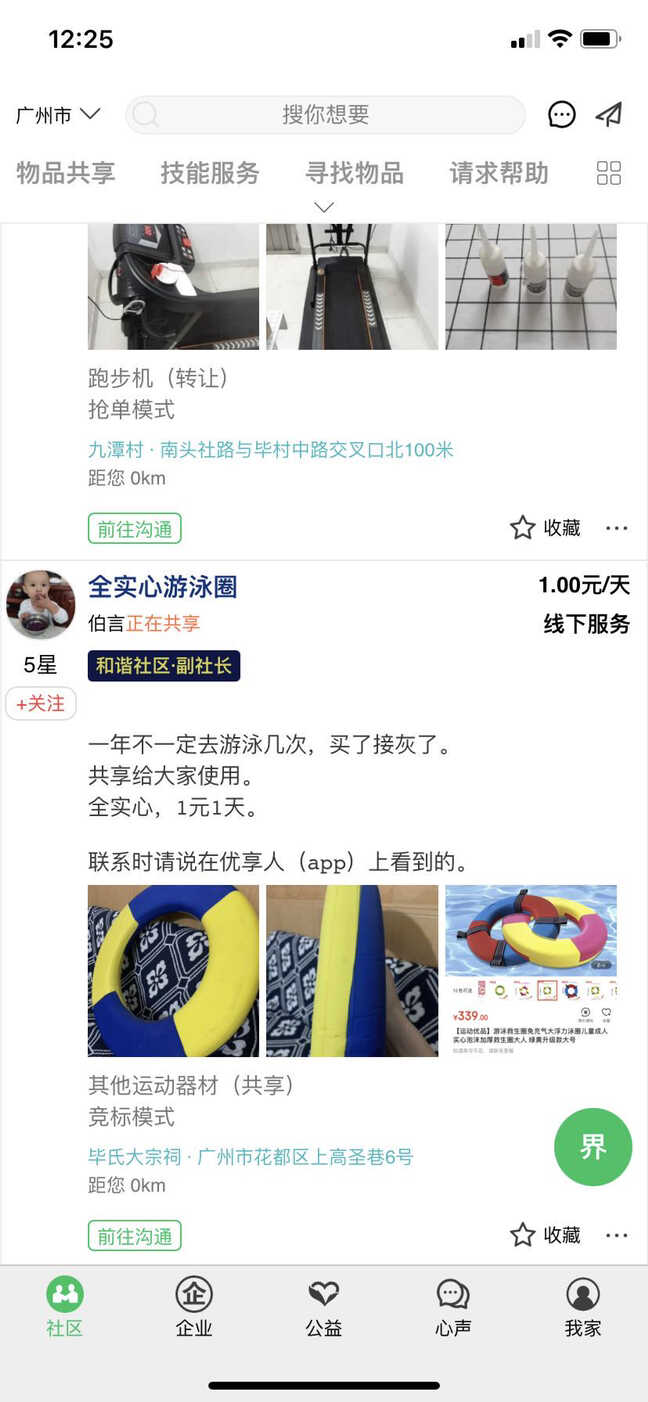The height and width of the screenshot is (1402, 648).
Task: Go to the 我家 bottom tab
Action: (x=583, y=1307)
